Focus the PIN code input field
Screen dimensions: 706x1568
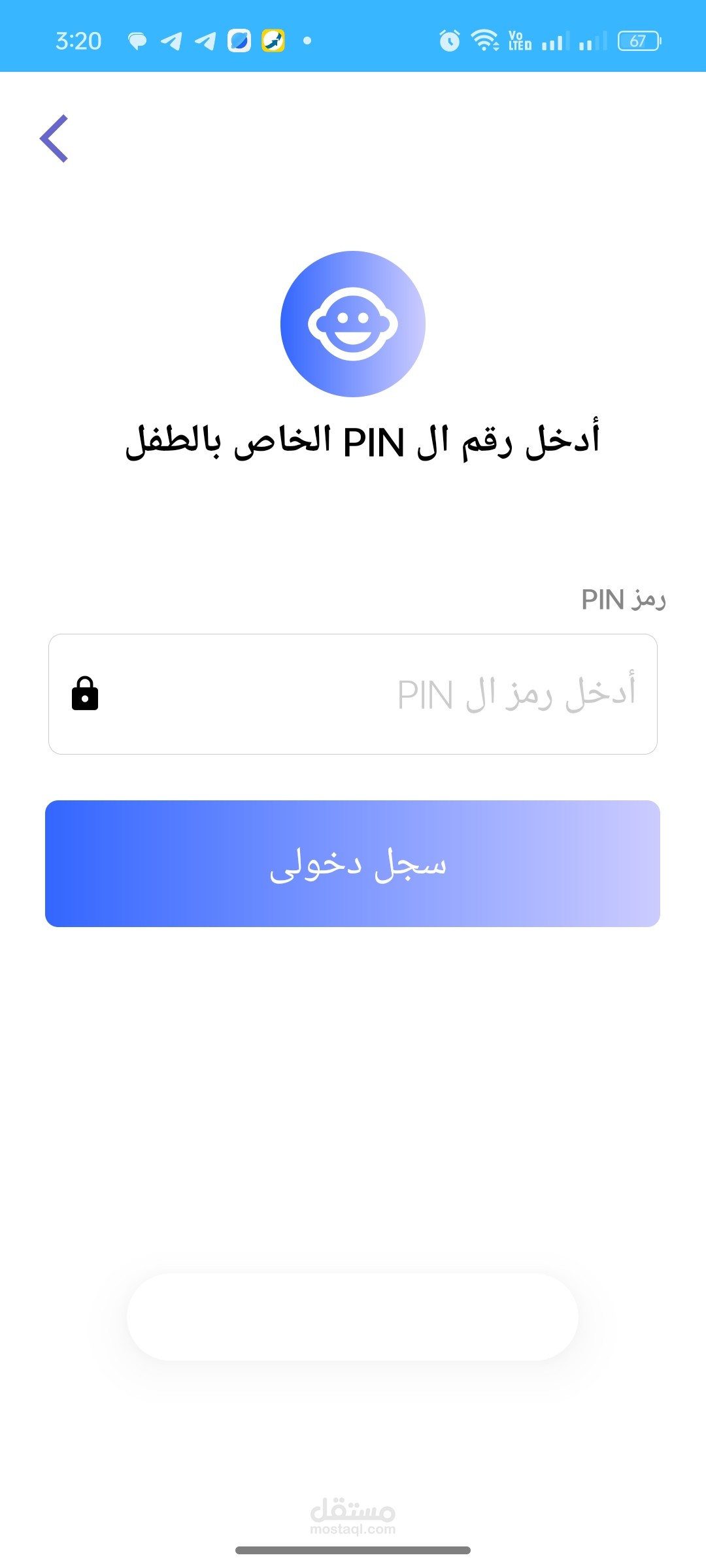366,694
